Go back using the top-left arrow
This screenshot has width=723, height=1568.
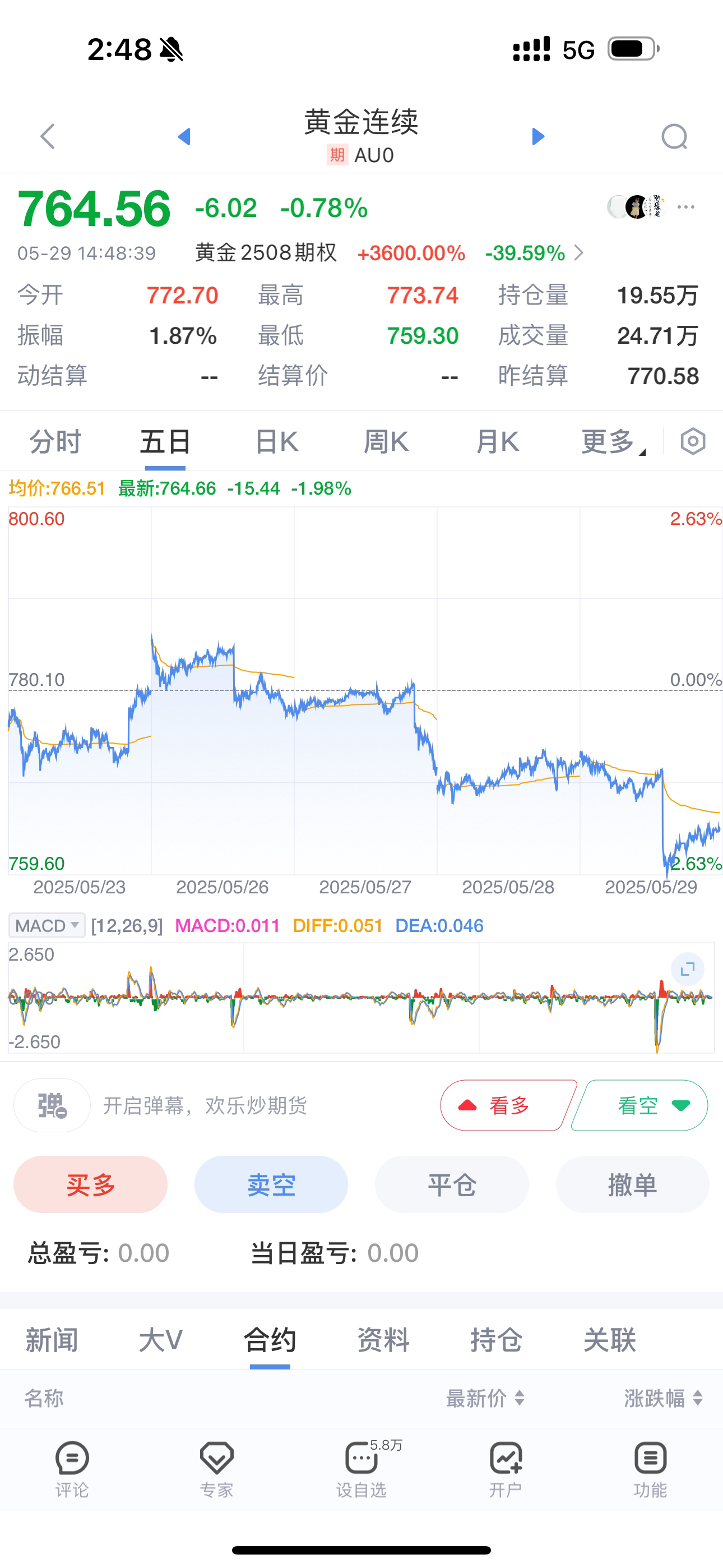[48, 136]
